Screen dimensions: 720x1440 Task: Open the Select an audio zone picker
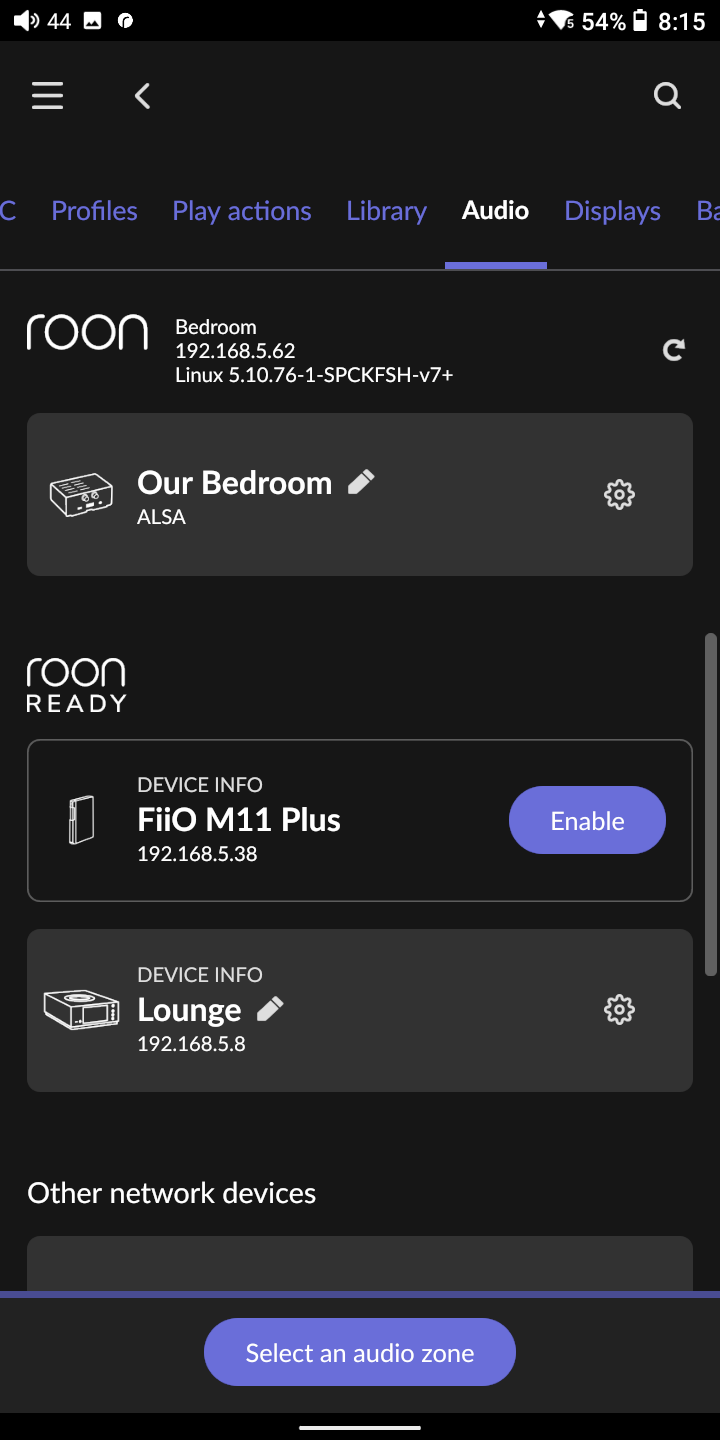(359, 1351)
